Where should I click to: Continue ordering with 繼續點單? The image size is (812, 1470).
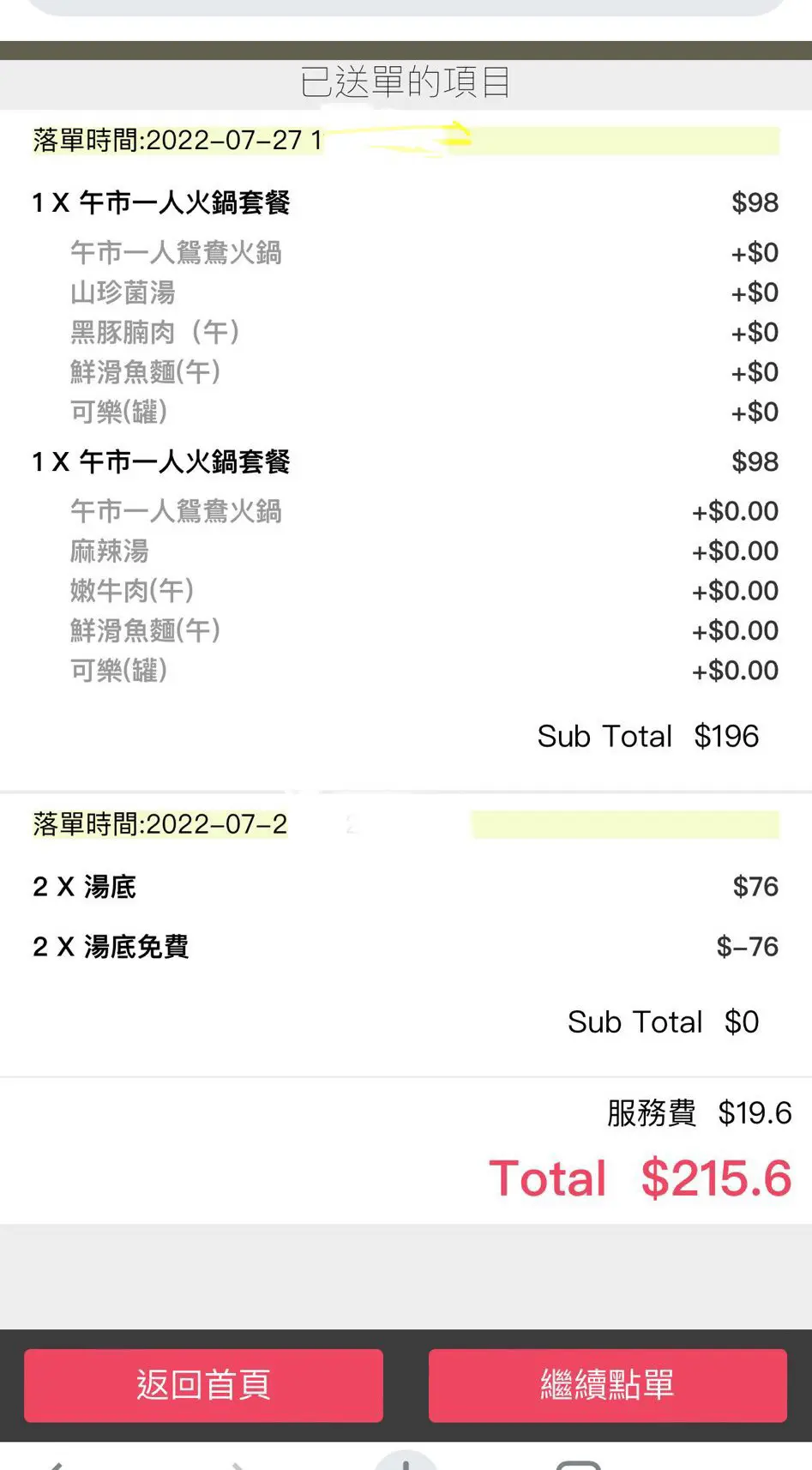(x=607, y=1385)
